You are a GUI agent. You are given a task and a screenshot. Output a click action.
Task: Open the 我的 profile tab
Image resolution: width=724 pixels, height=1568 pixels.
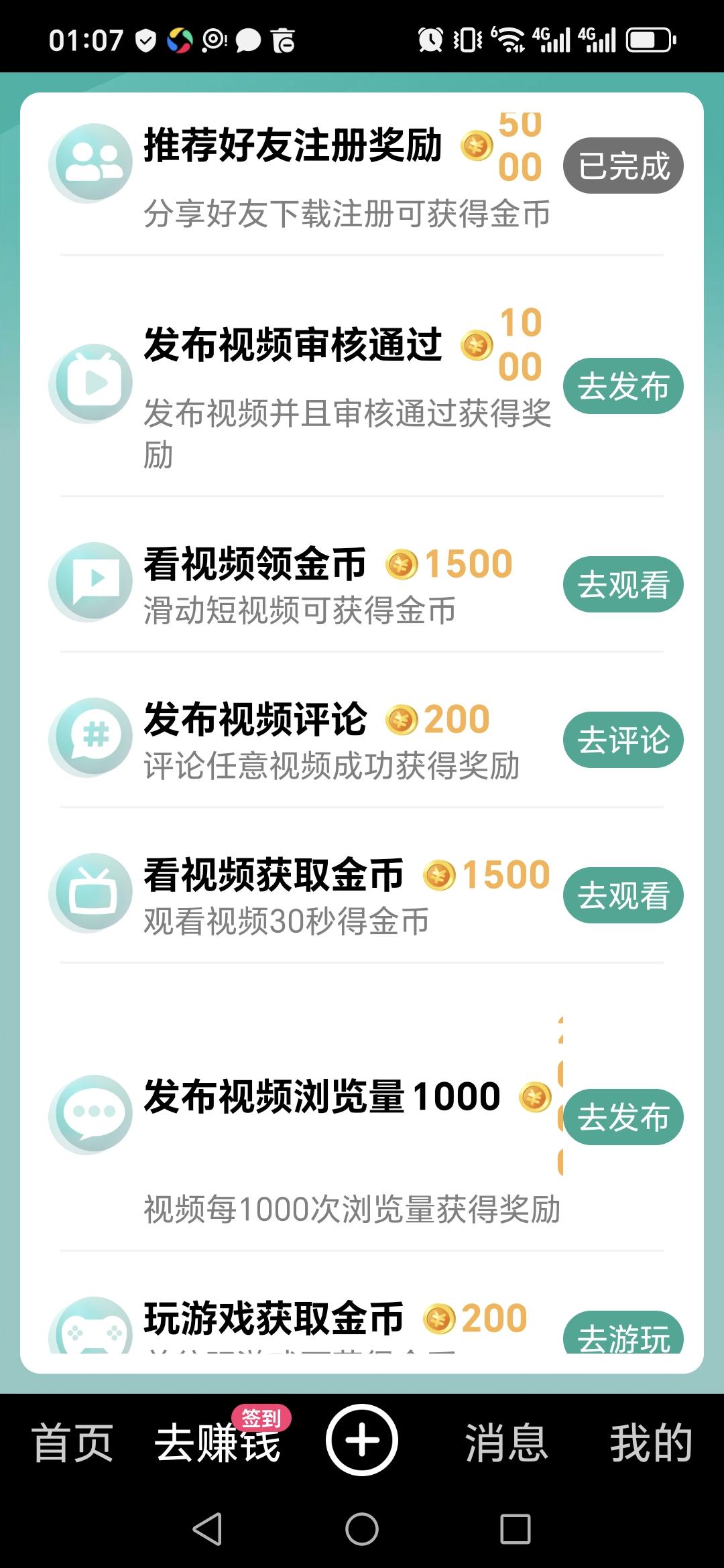pos(650,1442)
